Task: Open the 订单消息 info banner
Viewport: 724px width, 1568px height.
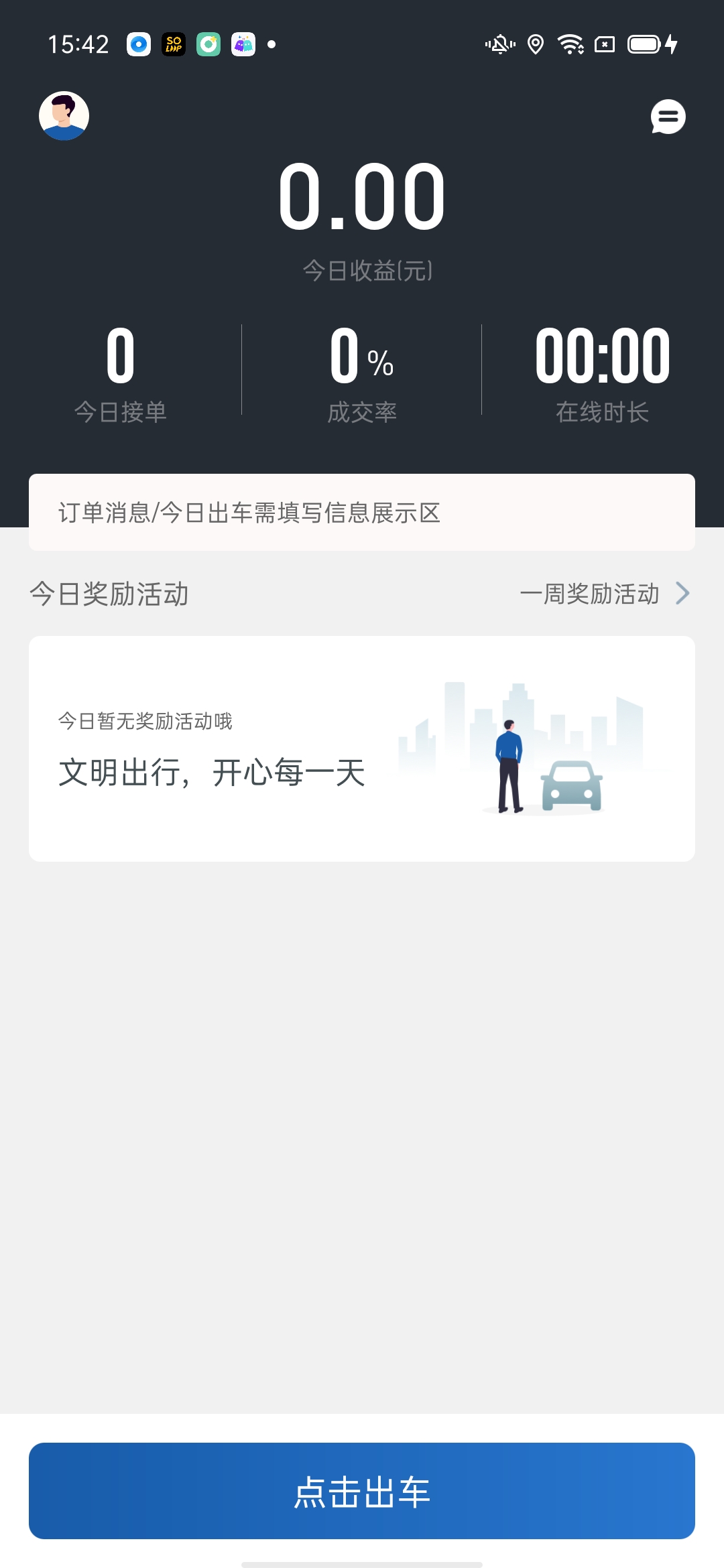Action: (x=362, y=513)
